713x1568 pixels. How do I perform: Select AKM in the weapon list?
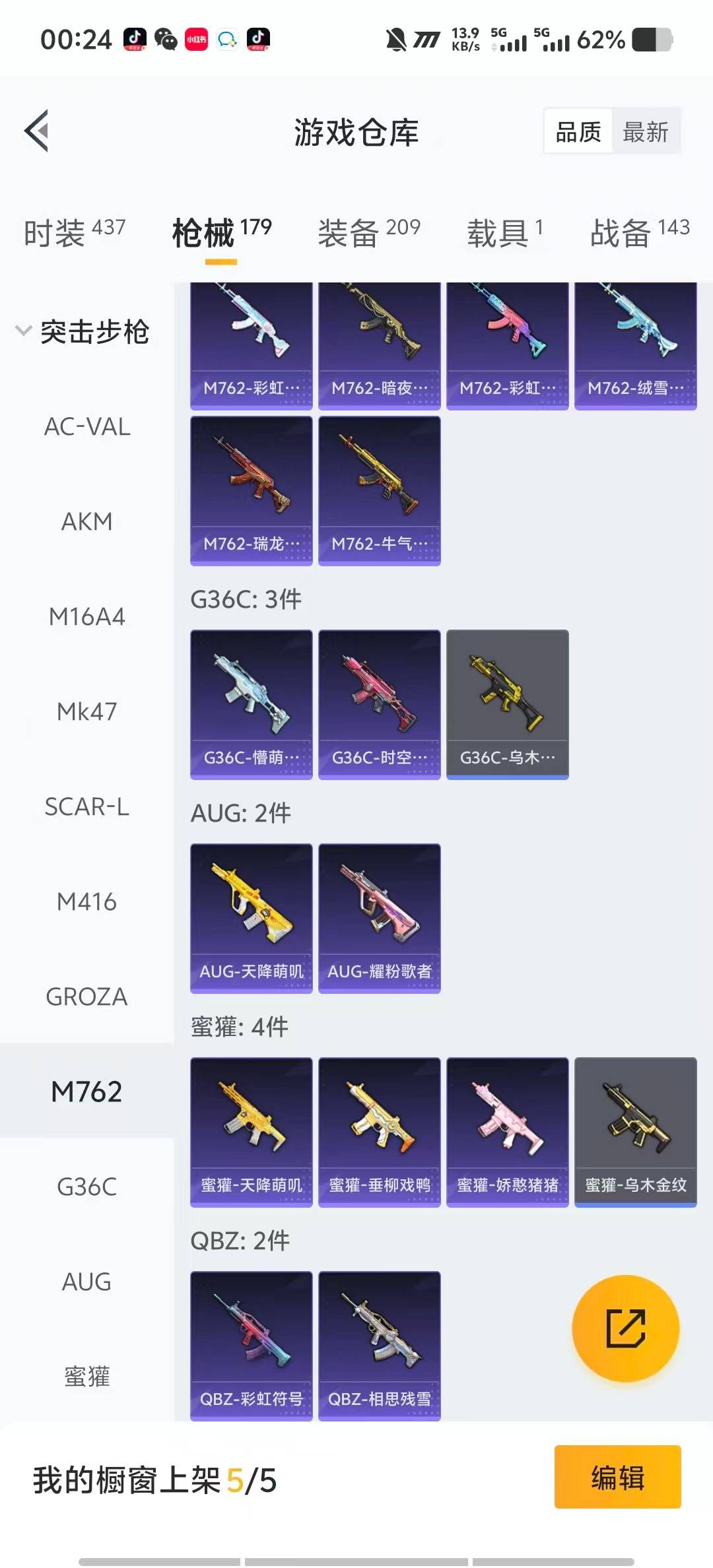[86, 521]
